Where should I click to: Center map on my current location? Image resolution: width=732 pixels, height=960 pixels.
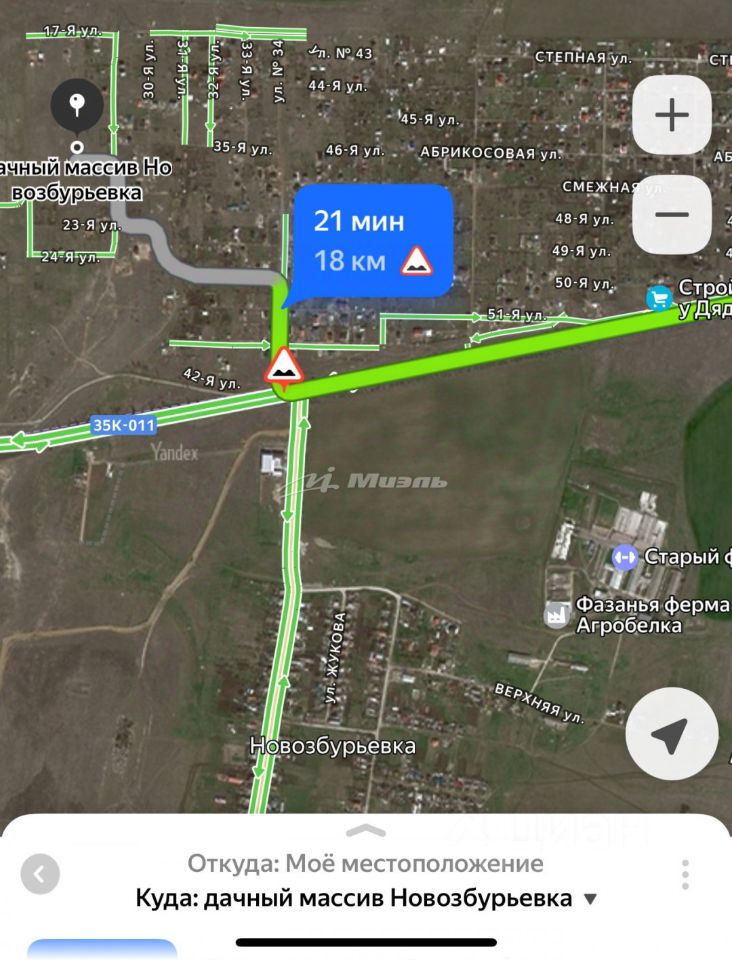(x=671, y=734)
